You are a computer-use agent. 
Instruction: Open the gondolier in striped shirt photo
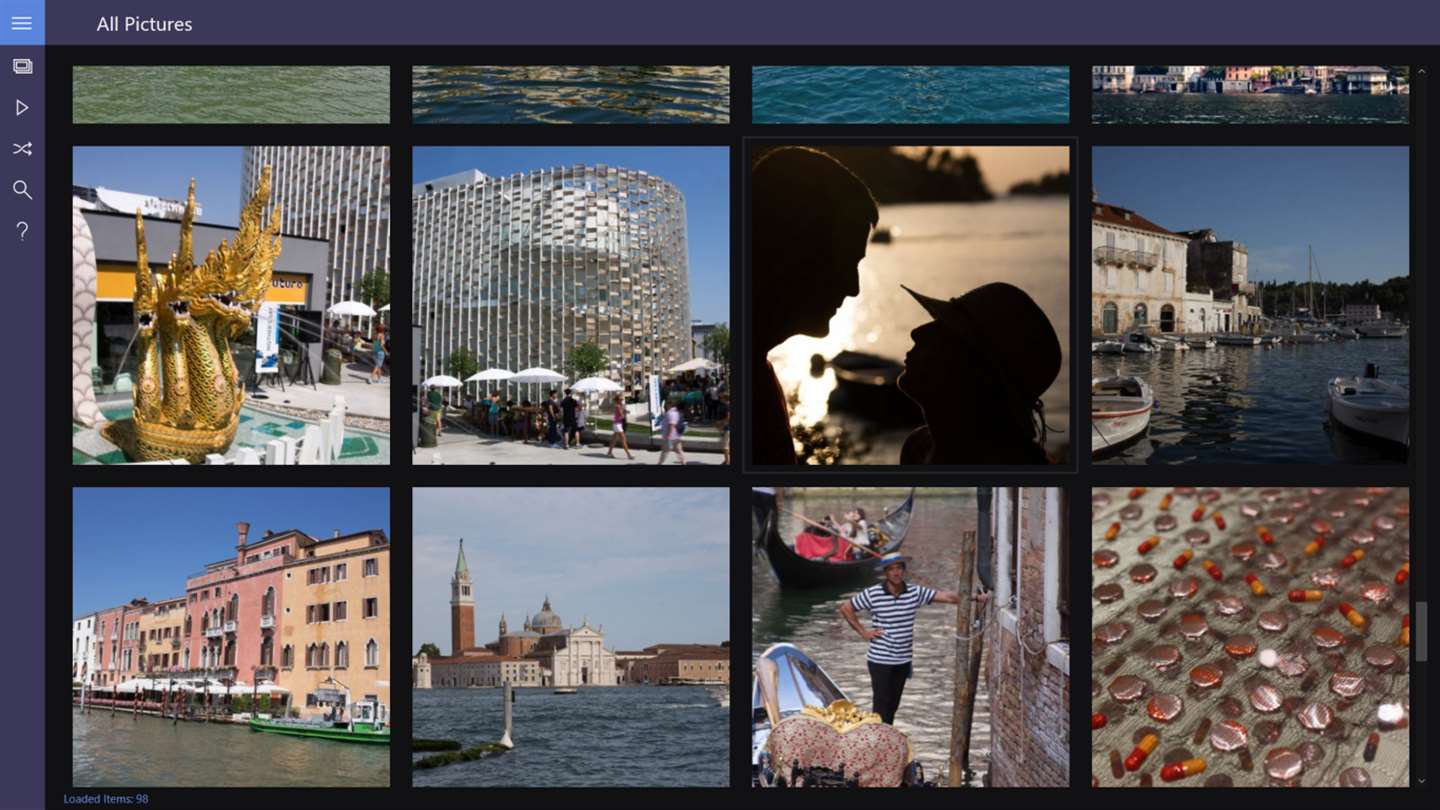click(x=910, y=637)
